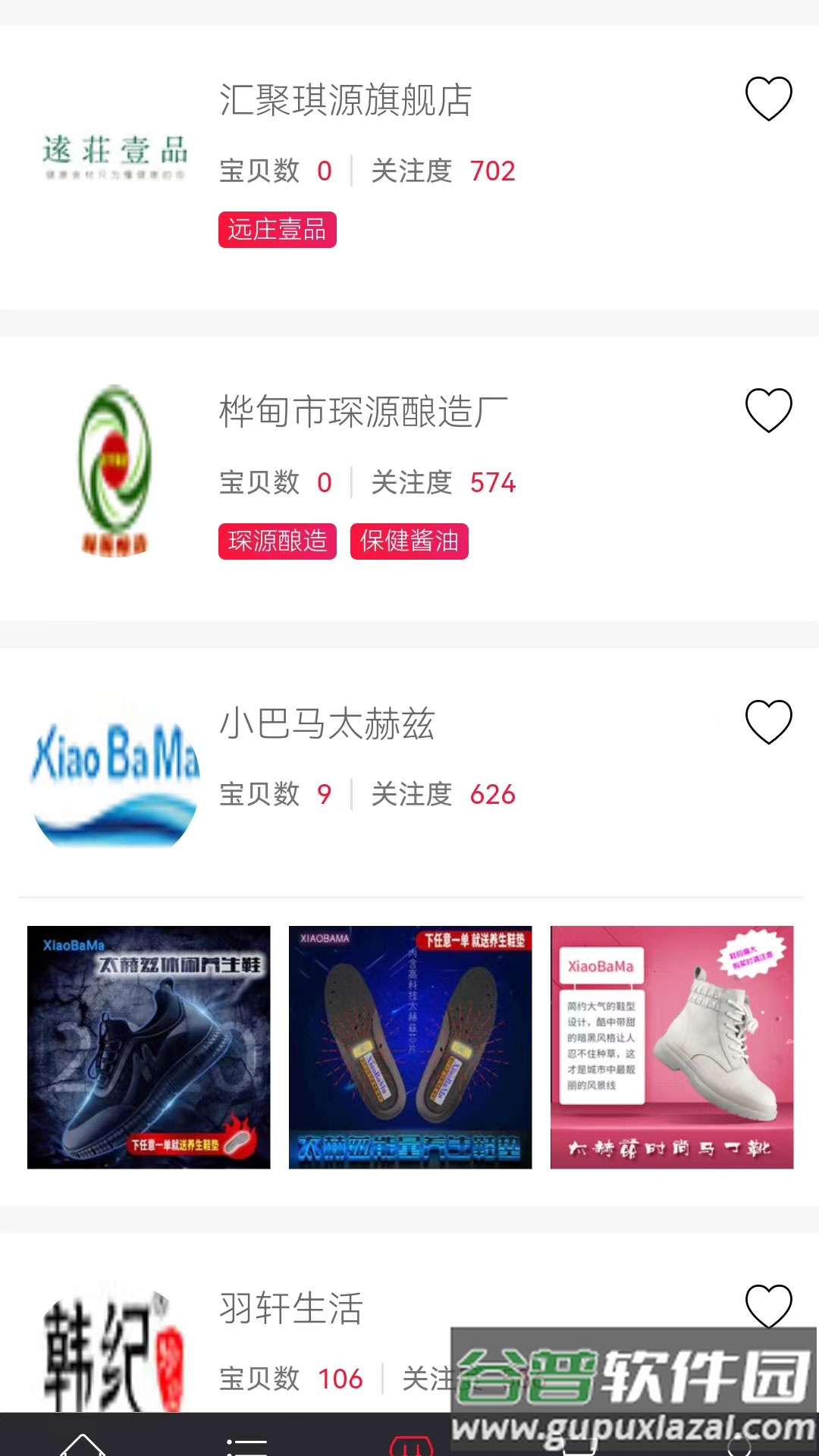Toggle the heart for 桦甸市琛源酿造厂
This screenshot has height=1456, width=819.
click(x=768, y=409)
